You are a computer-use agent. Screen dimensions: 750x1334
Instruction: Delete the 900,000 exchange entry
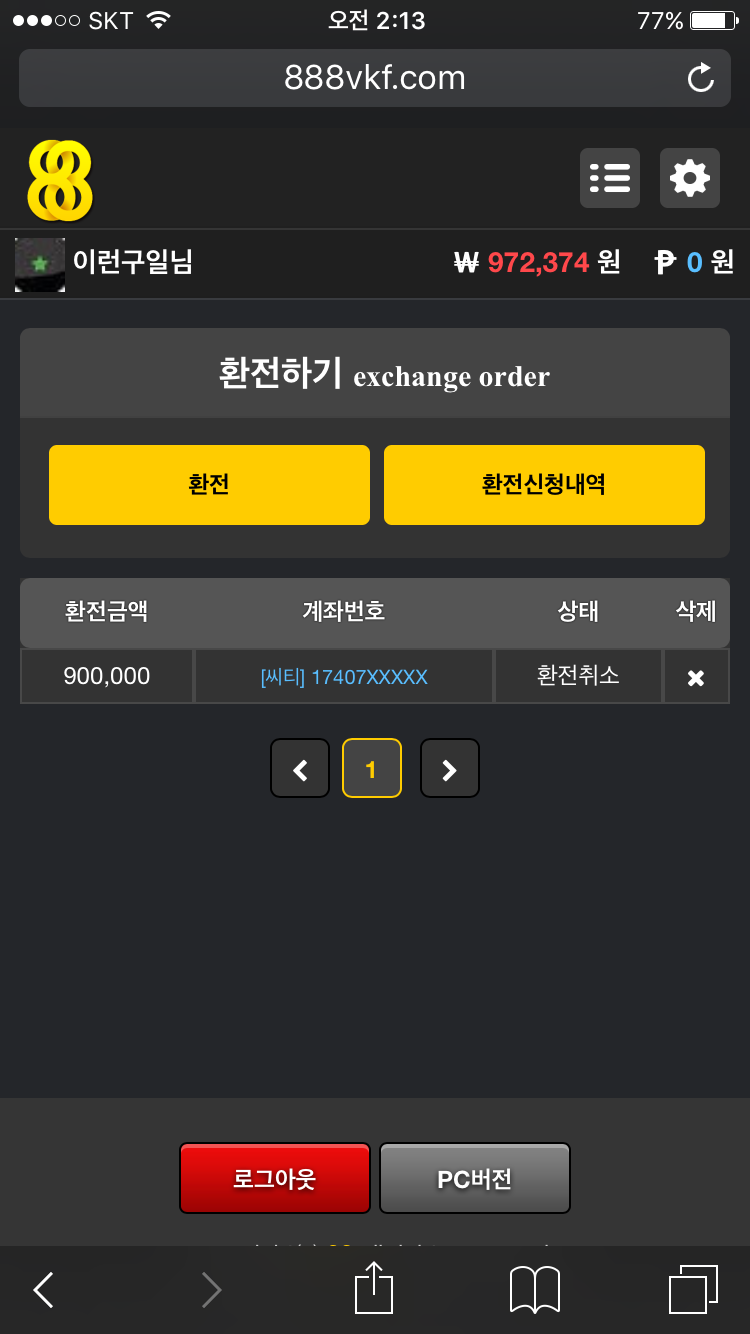click(x=696, y=677)
